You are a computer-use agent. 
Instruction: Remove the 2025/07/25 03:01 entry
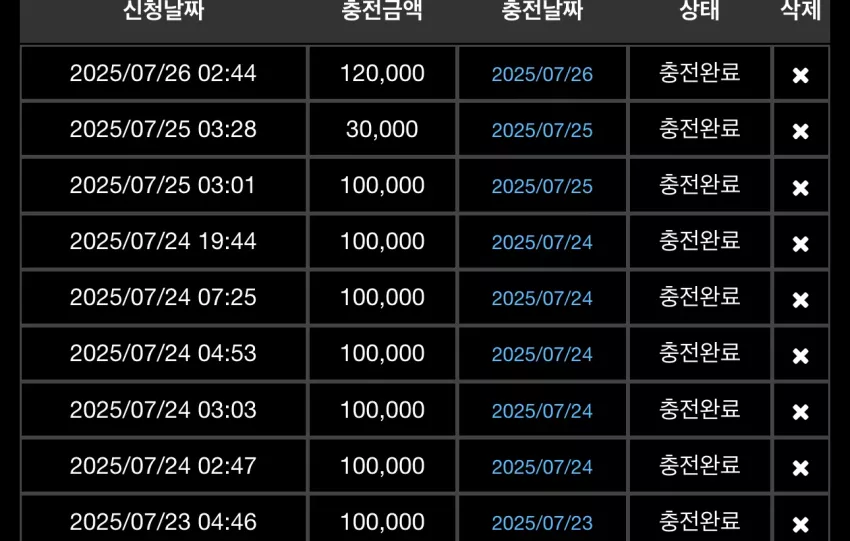tap(800, 188)
